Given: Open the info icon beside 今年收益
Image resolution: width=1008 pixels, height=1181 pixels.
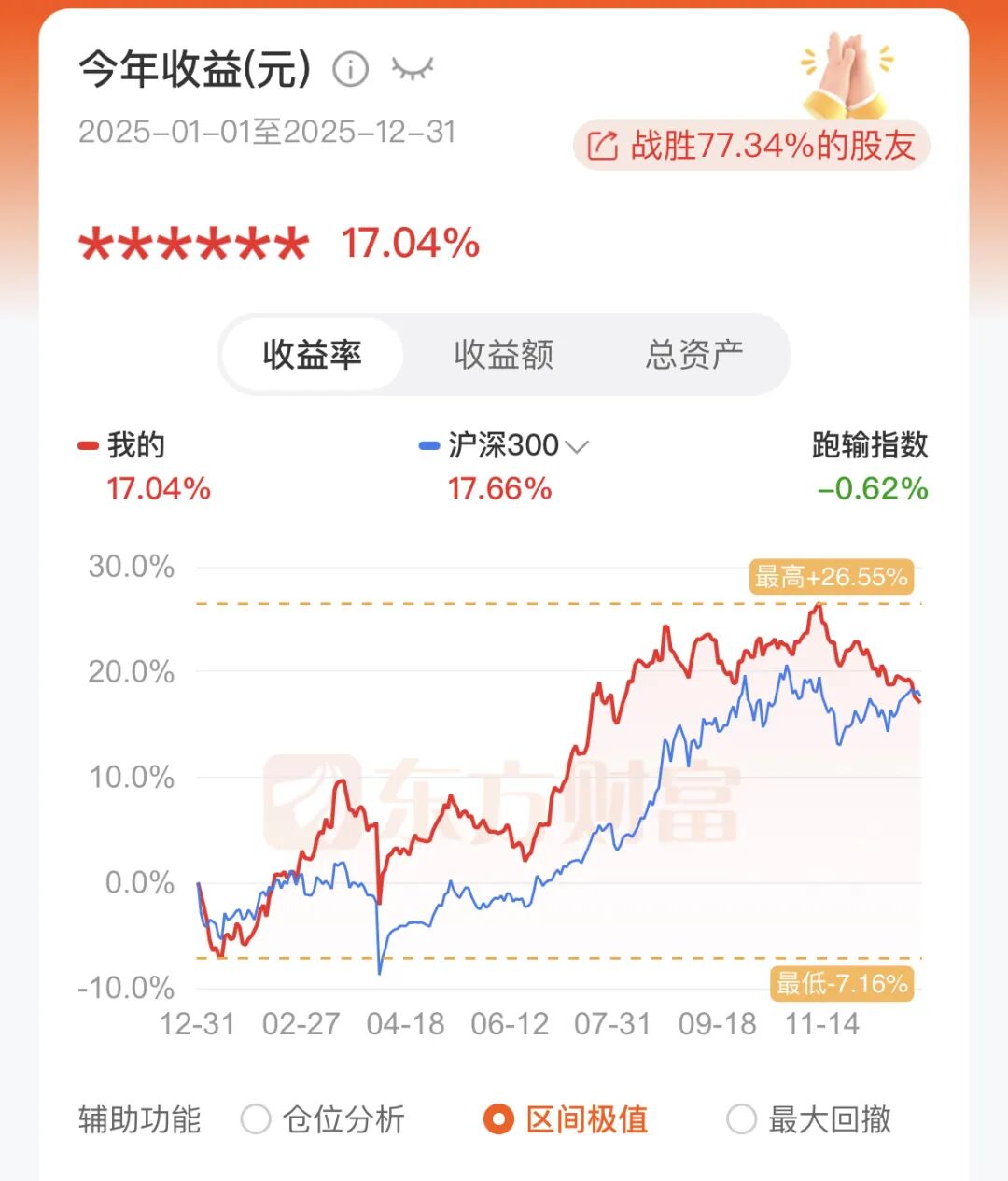Looking at the screenshot, I should click(351, 70).
